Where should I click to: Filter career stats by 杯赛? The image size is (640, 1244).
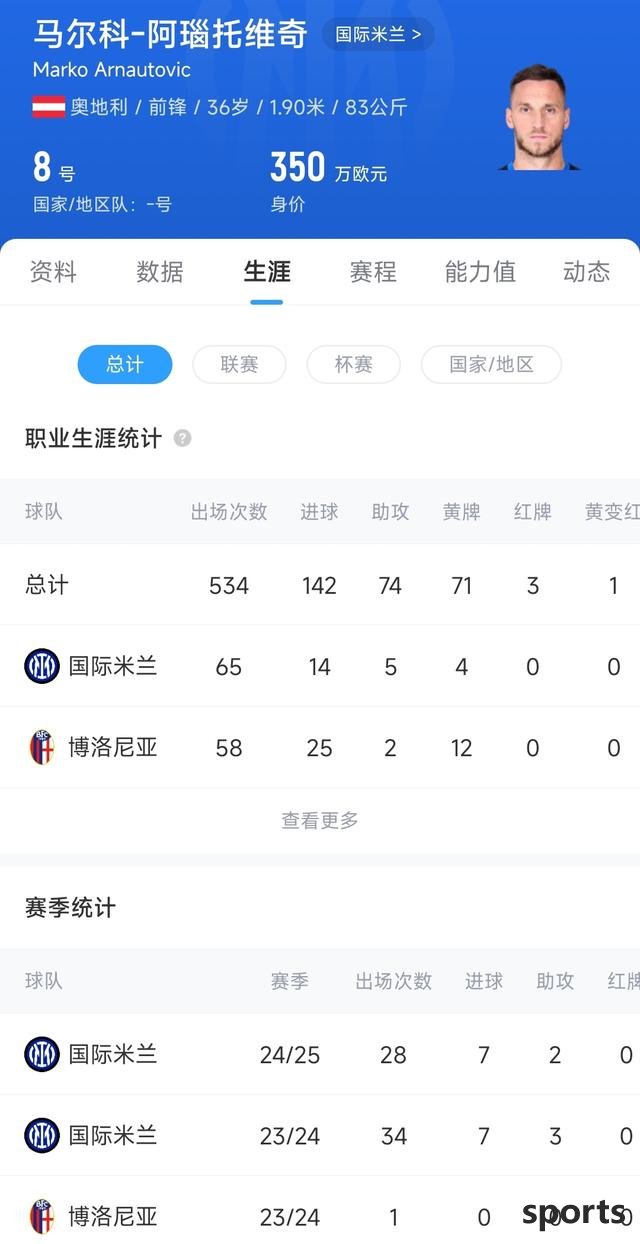pyautogui.click(x=353, y=365)
